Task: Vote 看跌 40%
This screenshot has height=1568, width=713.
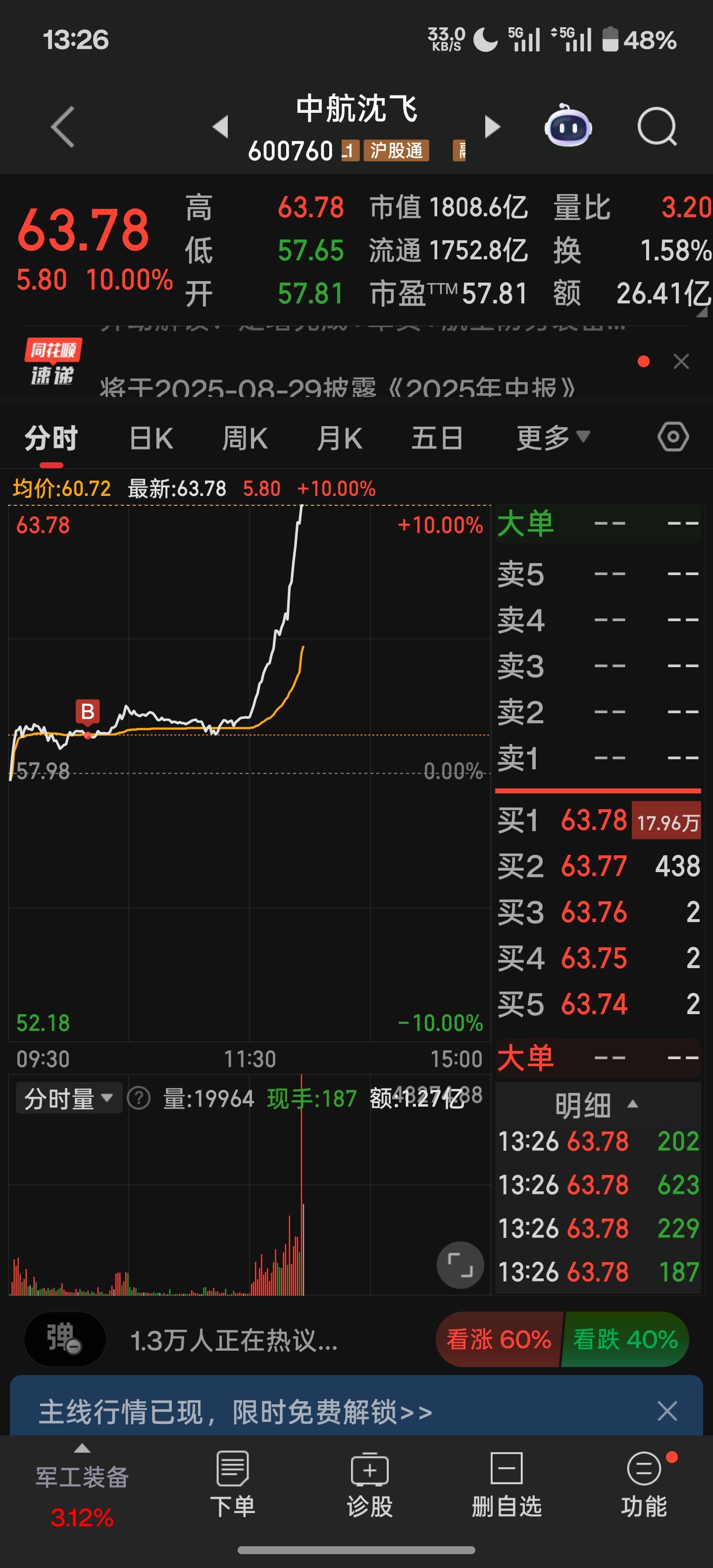Action: tap(625, 1339)
